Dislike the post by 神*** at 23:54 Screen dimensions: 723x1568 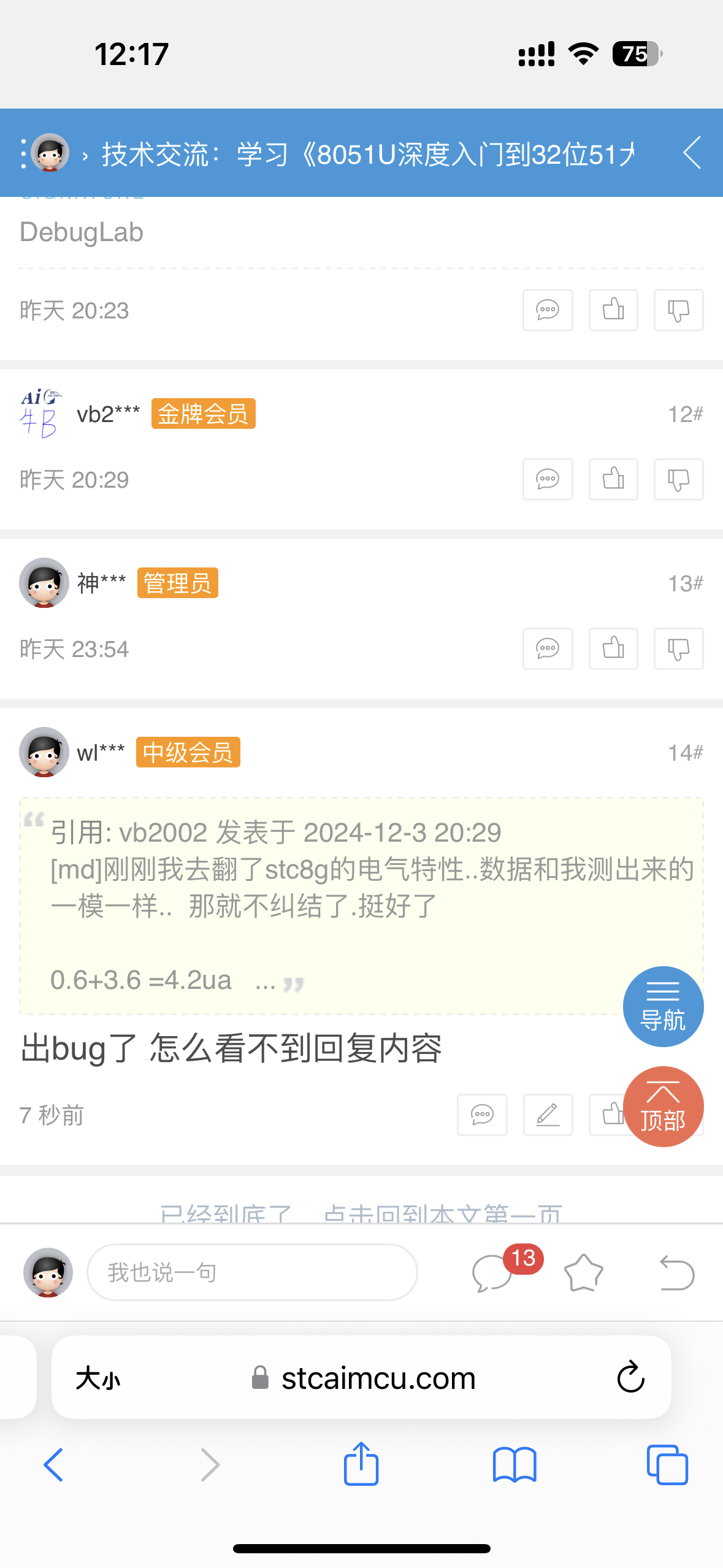pyautogui.click(x=678, y=648)
